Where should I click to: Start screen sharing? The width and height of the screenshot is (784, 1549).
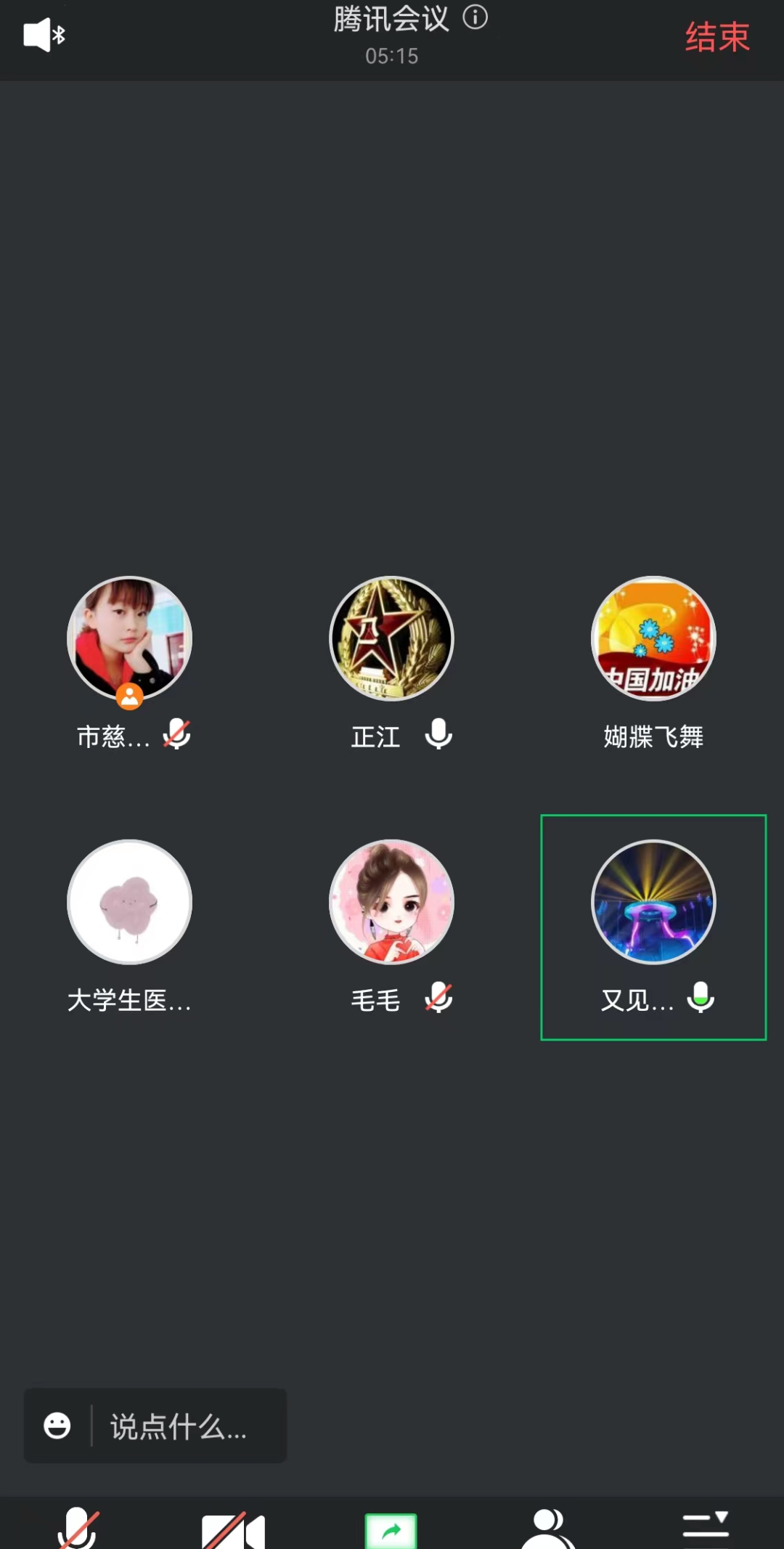391,1531
